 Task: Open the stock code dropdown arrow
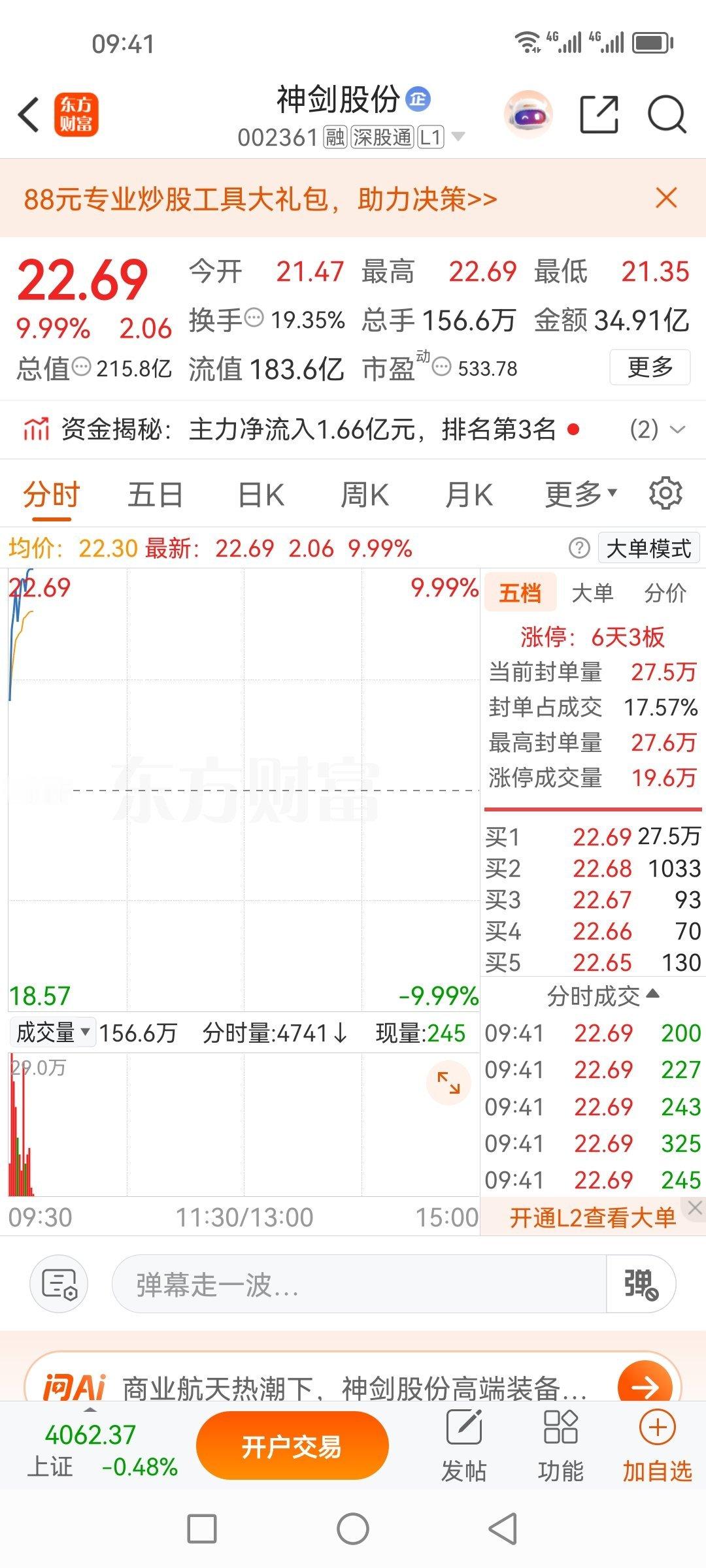[x=459, y=138]
